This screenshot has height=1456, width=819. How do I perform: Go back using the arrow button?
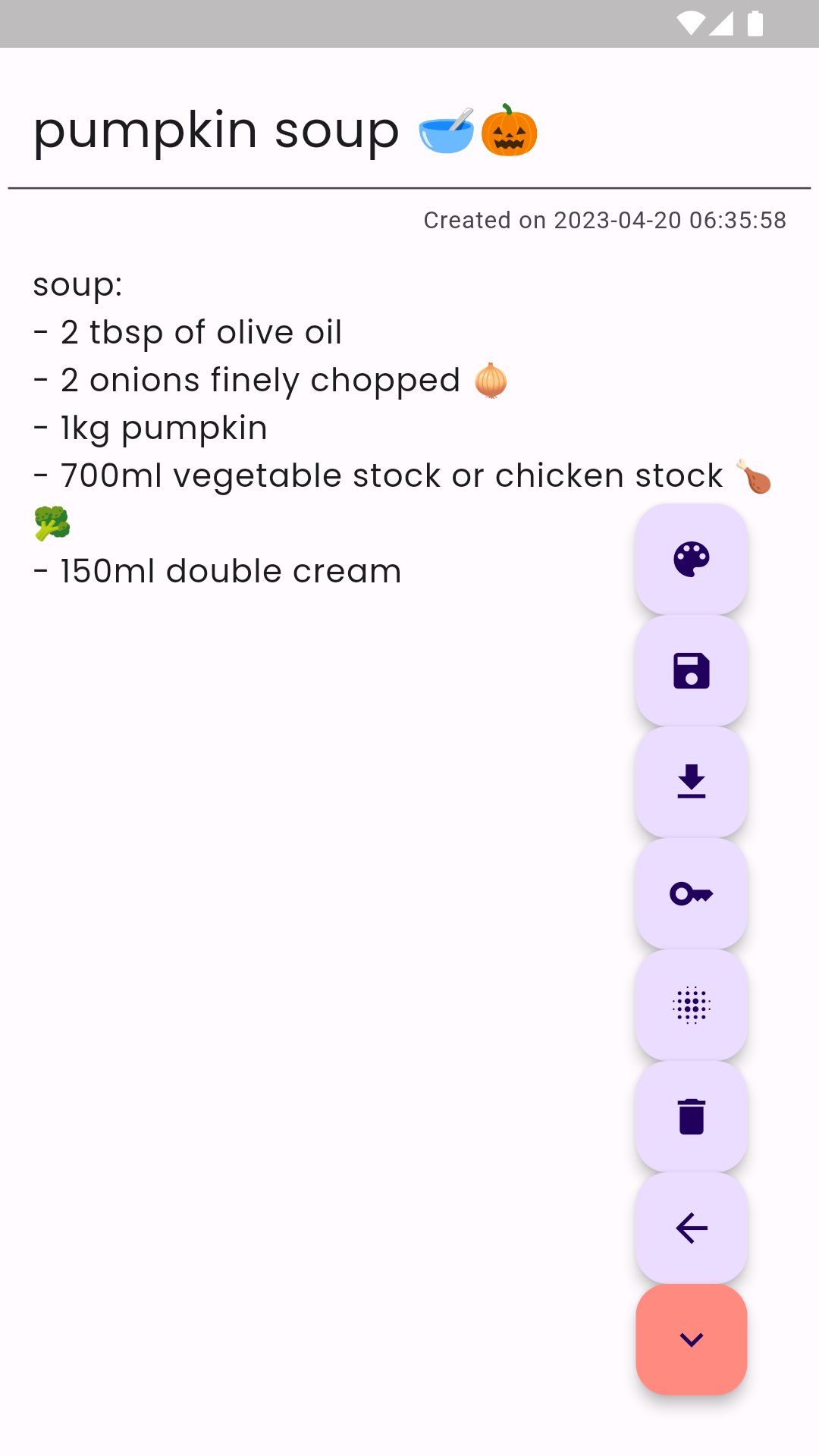tap(691, 1228)
